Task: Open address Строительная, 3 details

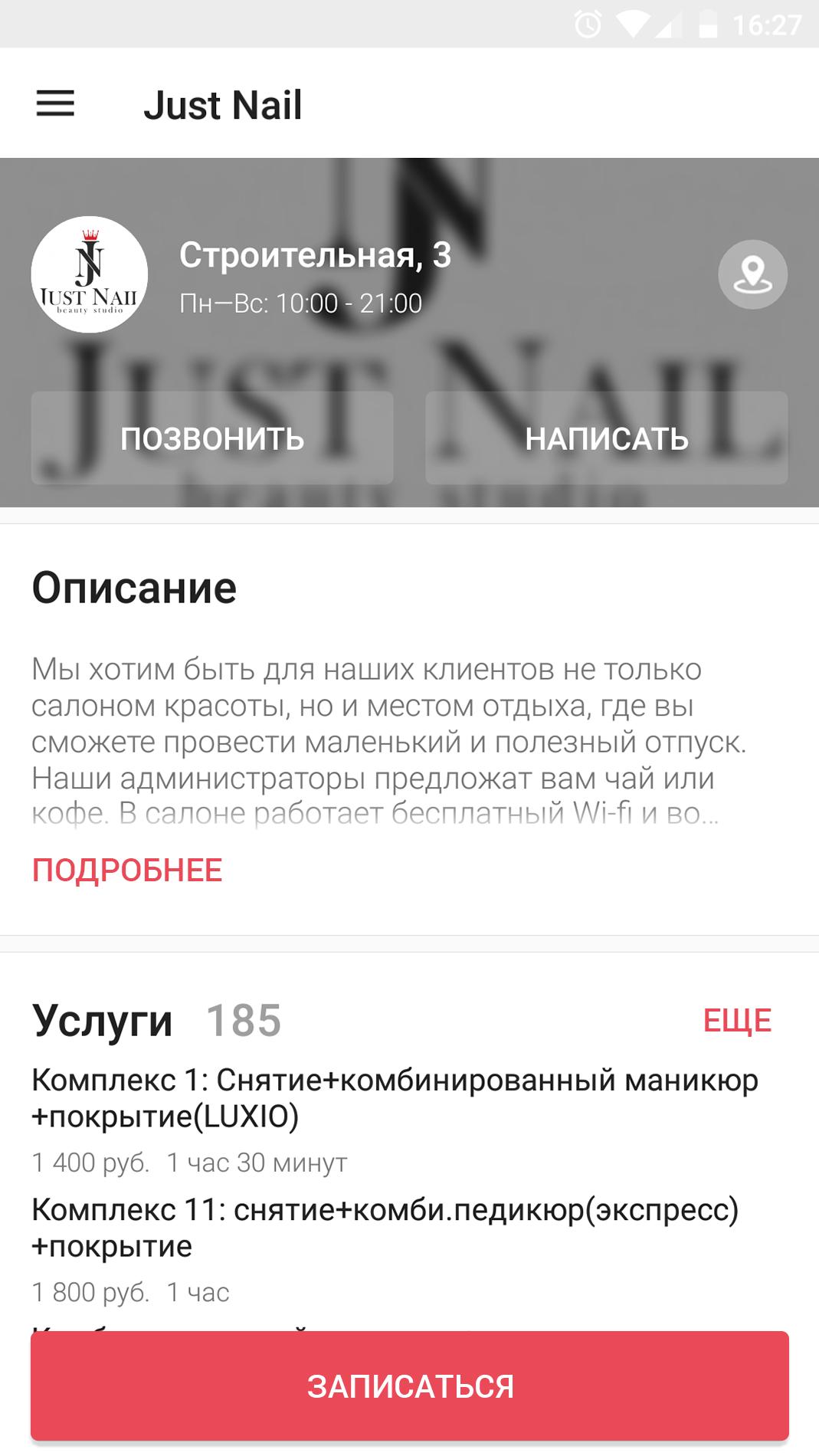Action: pyautogui.click(x=316, y=254)
